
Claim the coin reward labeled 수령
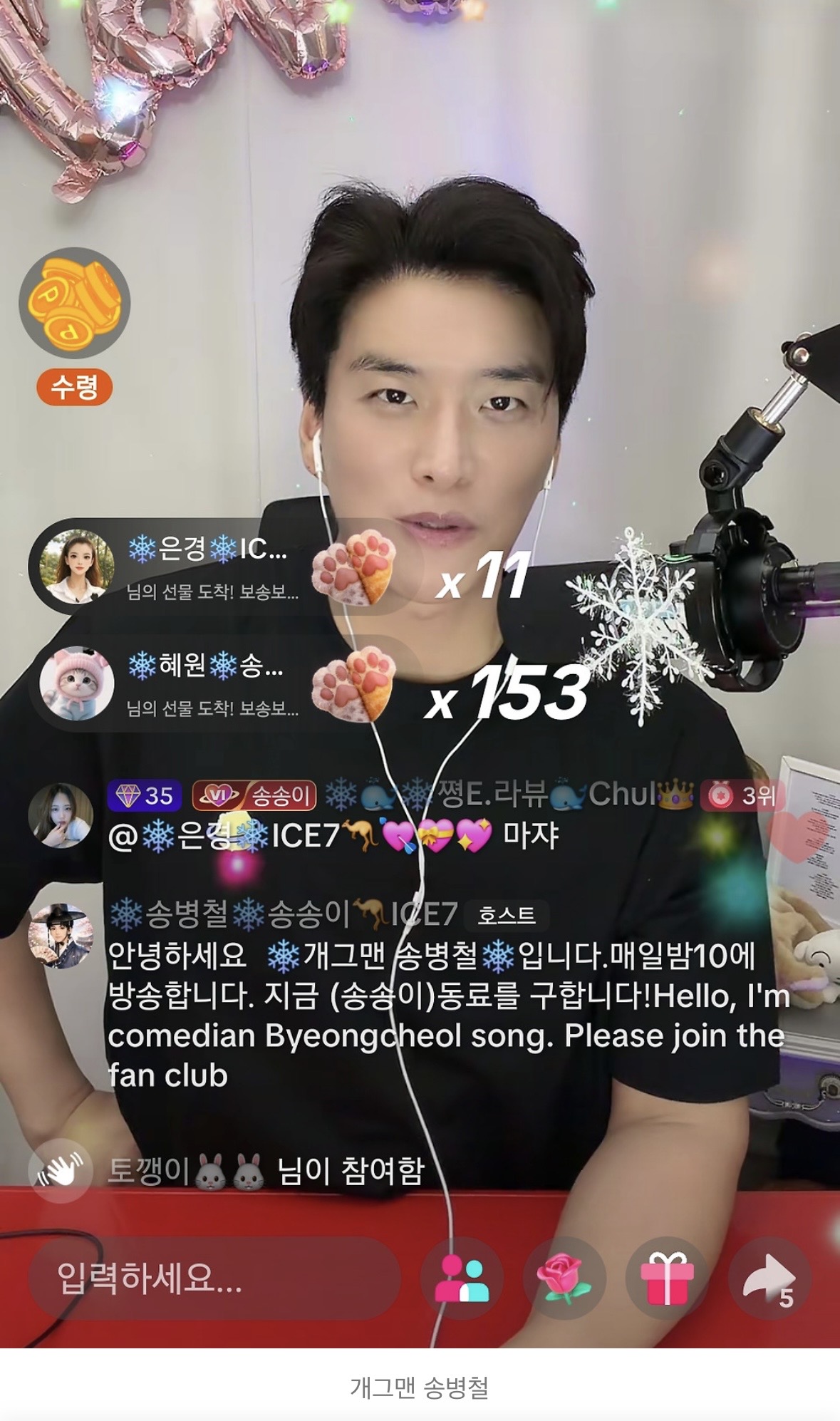coord(74,386)
